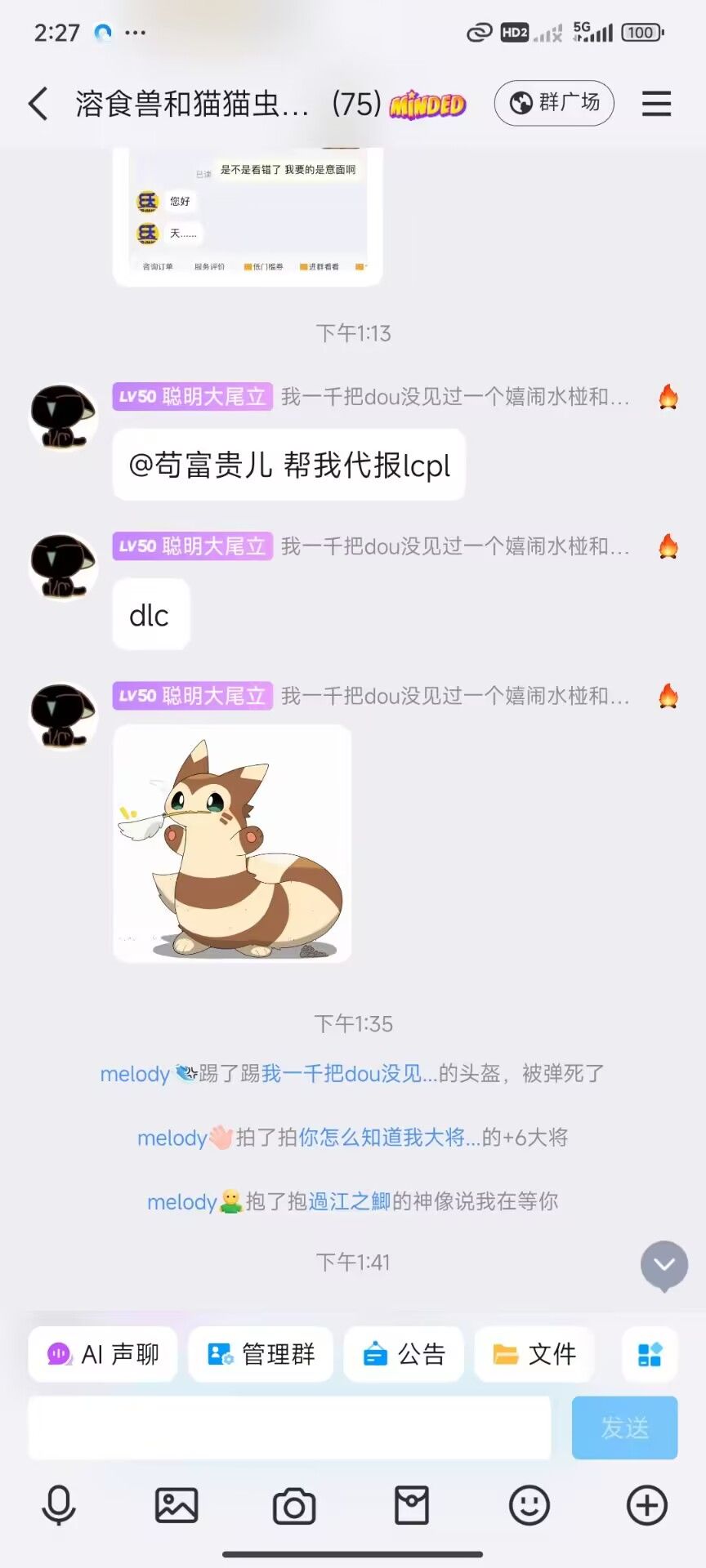The height and width of the screenshot is (1568, 706).
Task: Open the 文件 group files shortcut
Action: pos(534,1355)
